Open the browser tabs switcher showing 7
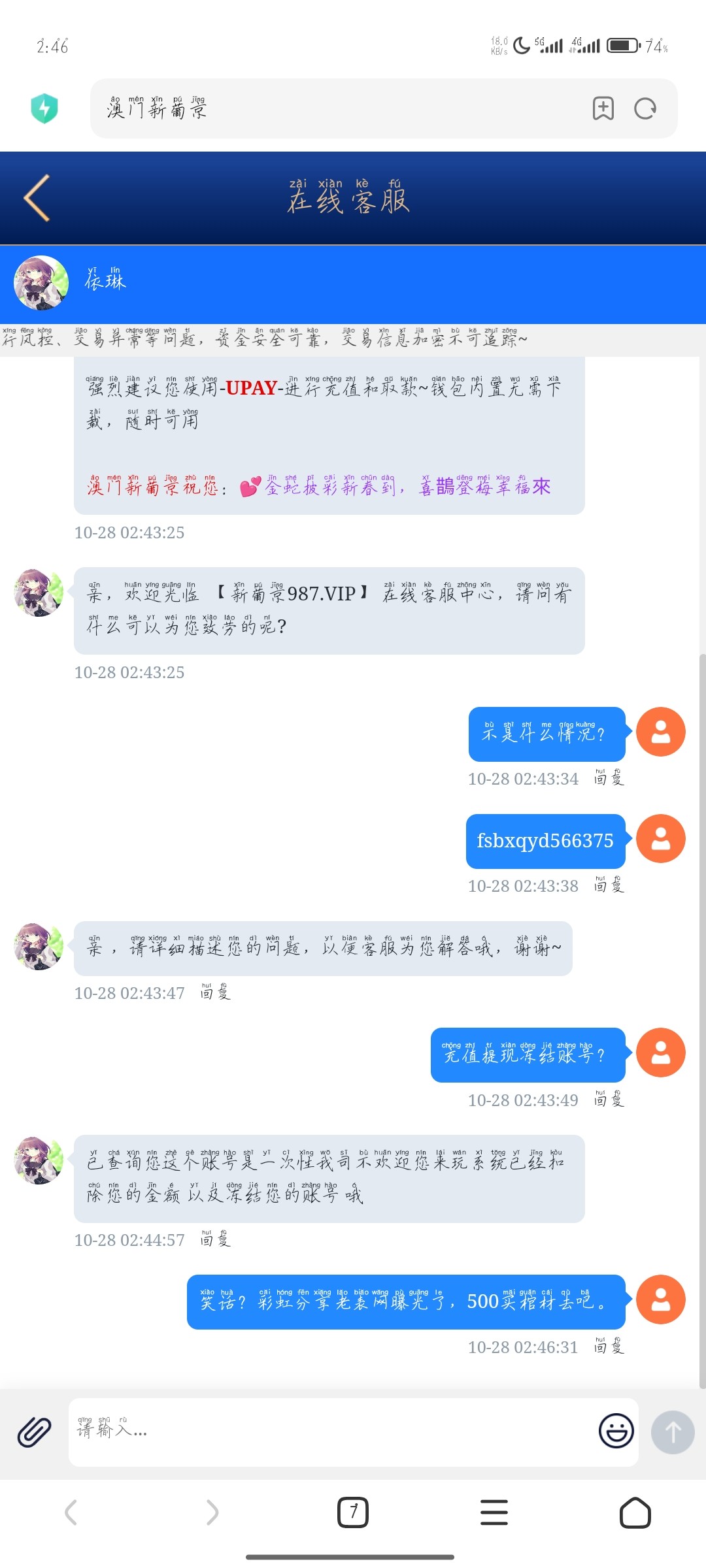The height and width of the screenshot is (1568, 706). coord(353,1512)
